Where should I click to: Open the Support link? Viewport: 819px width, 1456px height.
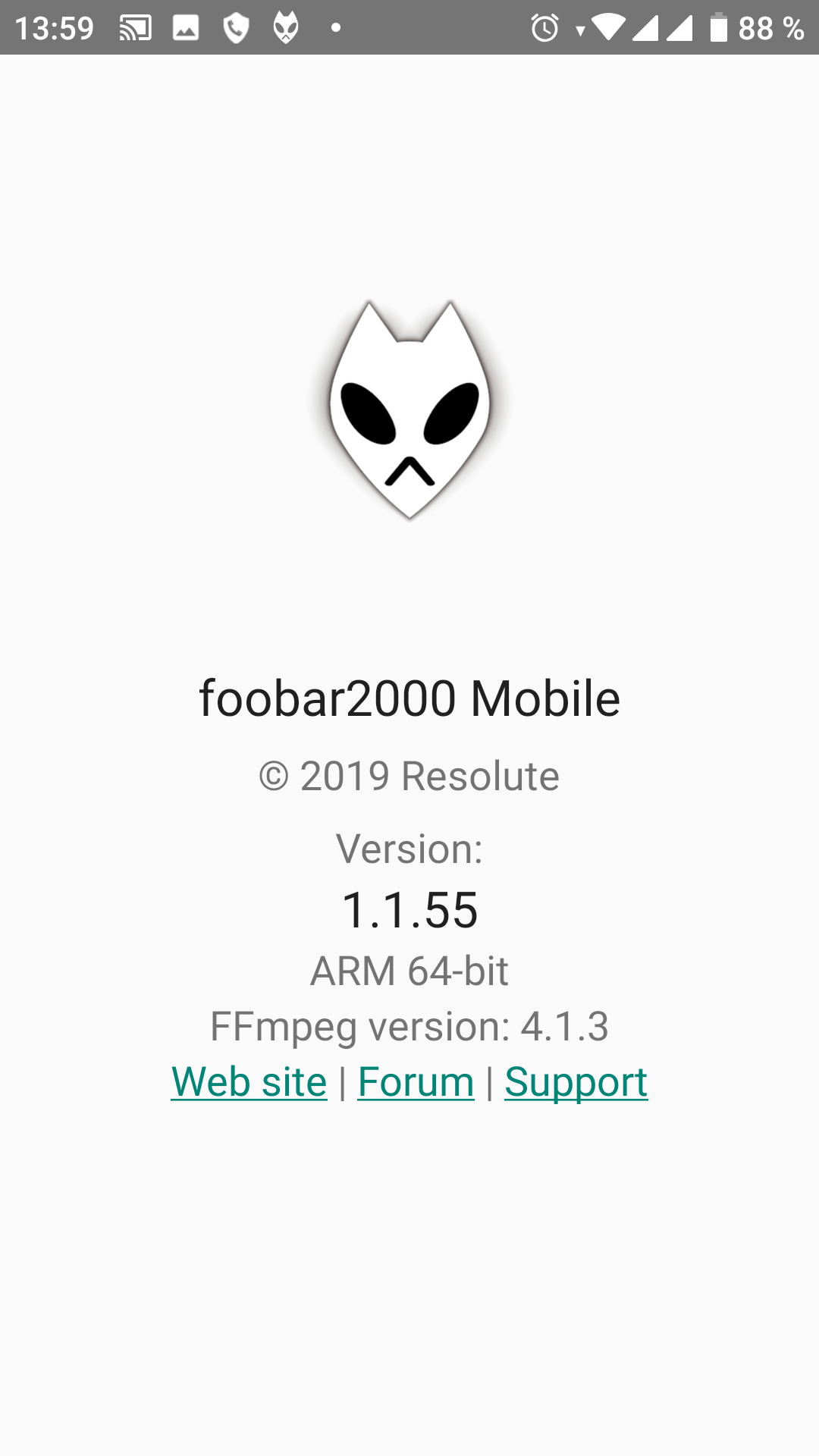coord(575,1081)
